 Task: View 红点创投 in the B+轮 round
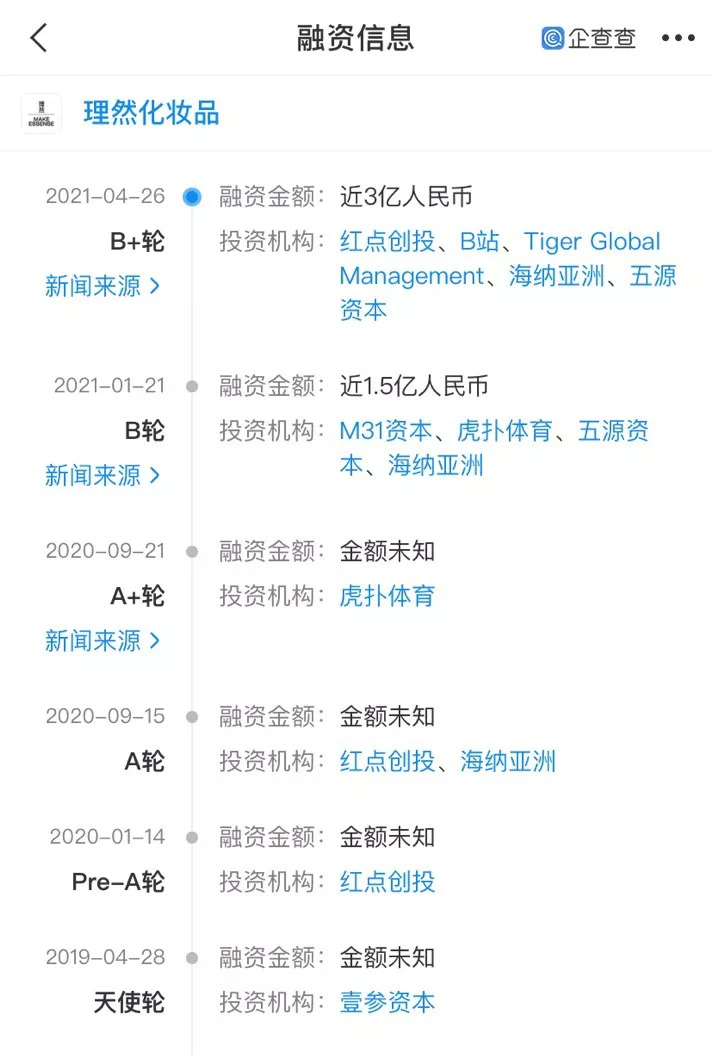pos(387,242)
